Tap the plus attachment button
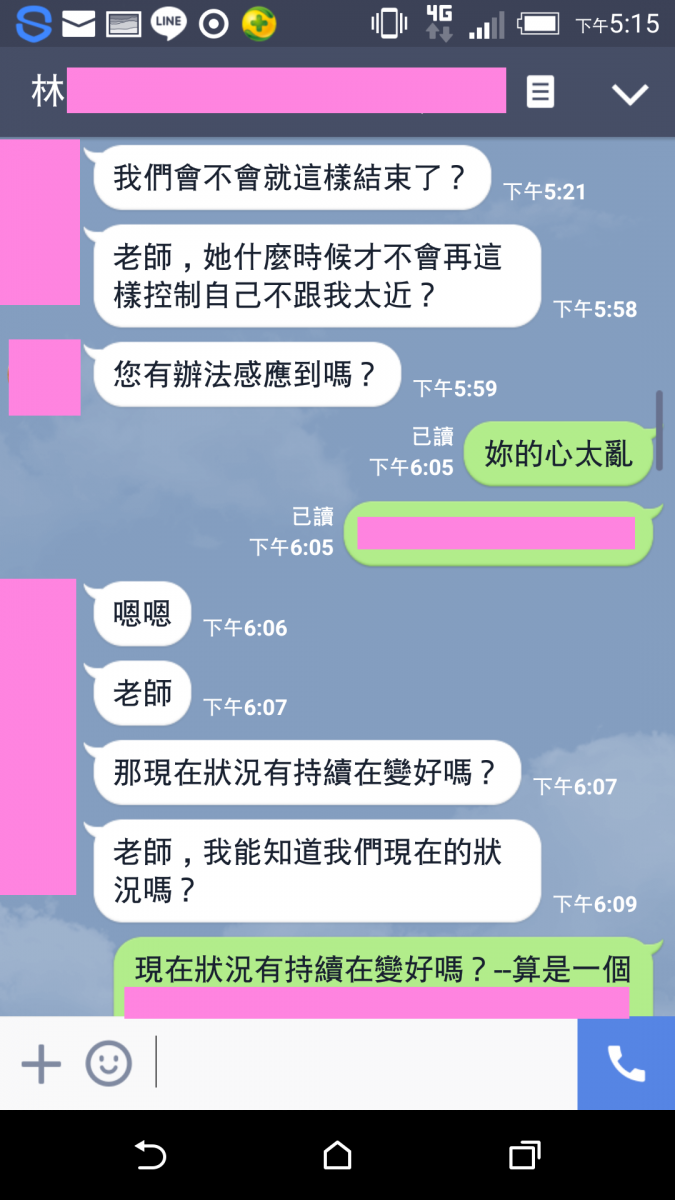This screenshot has height=1200, width=675. click(41, 1063)
